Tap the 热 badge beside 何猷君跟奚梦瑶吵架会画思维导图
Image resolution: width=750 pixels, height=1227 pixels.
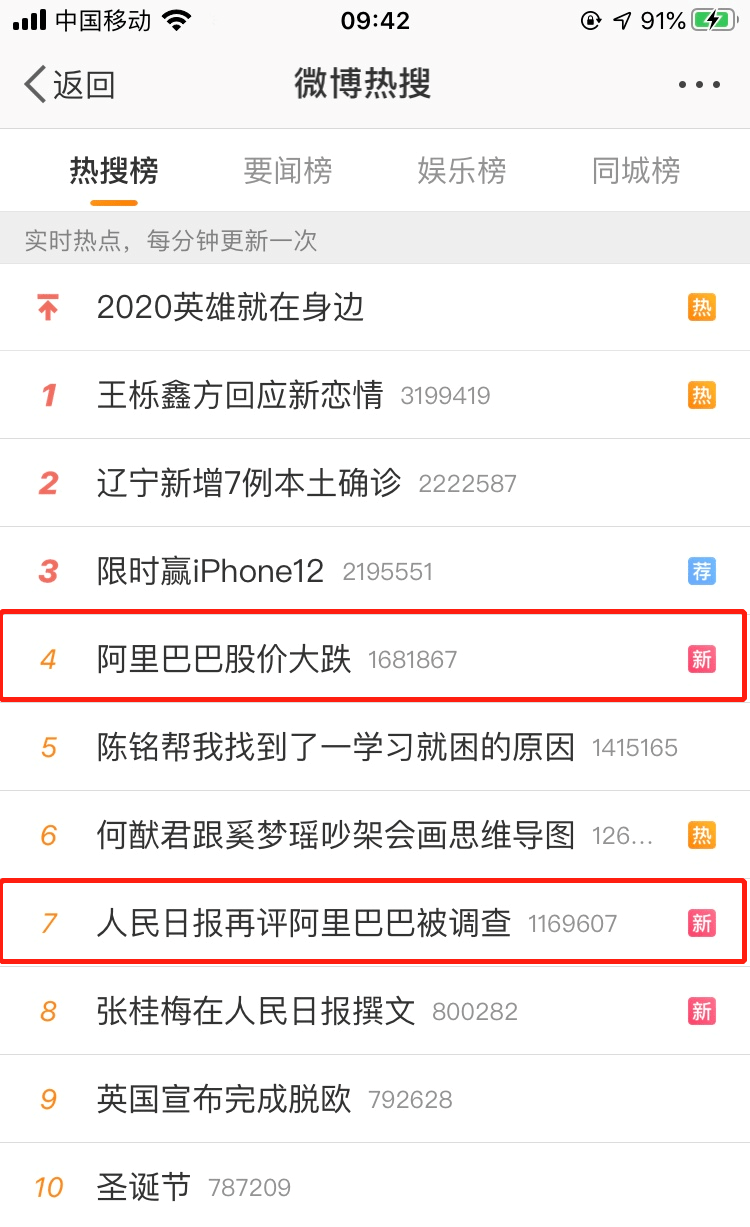pyautogui.click(x=702, y=835)
